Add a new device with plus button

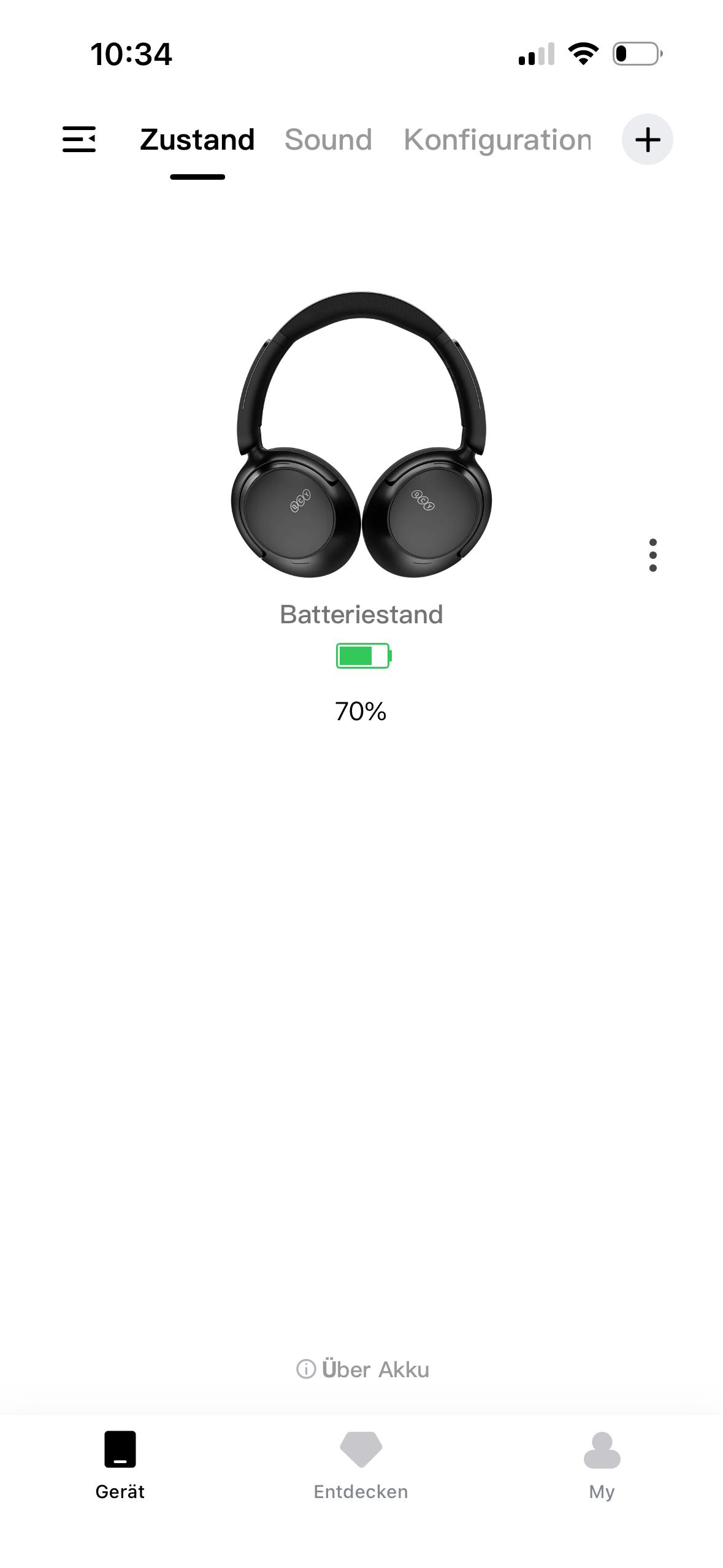(647, 140)
